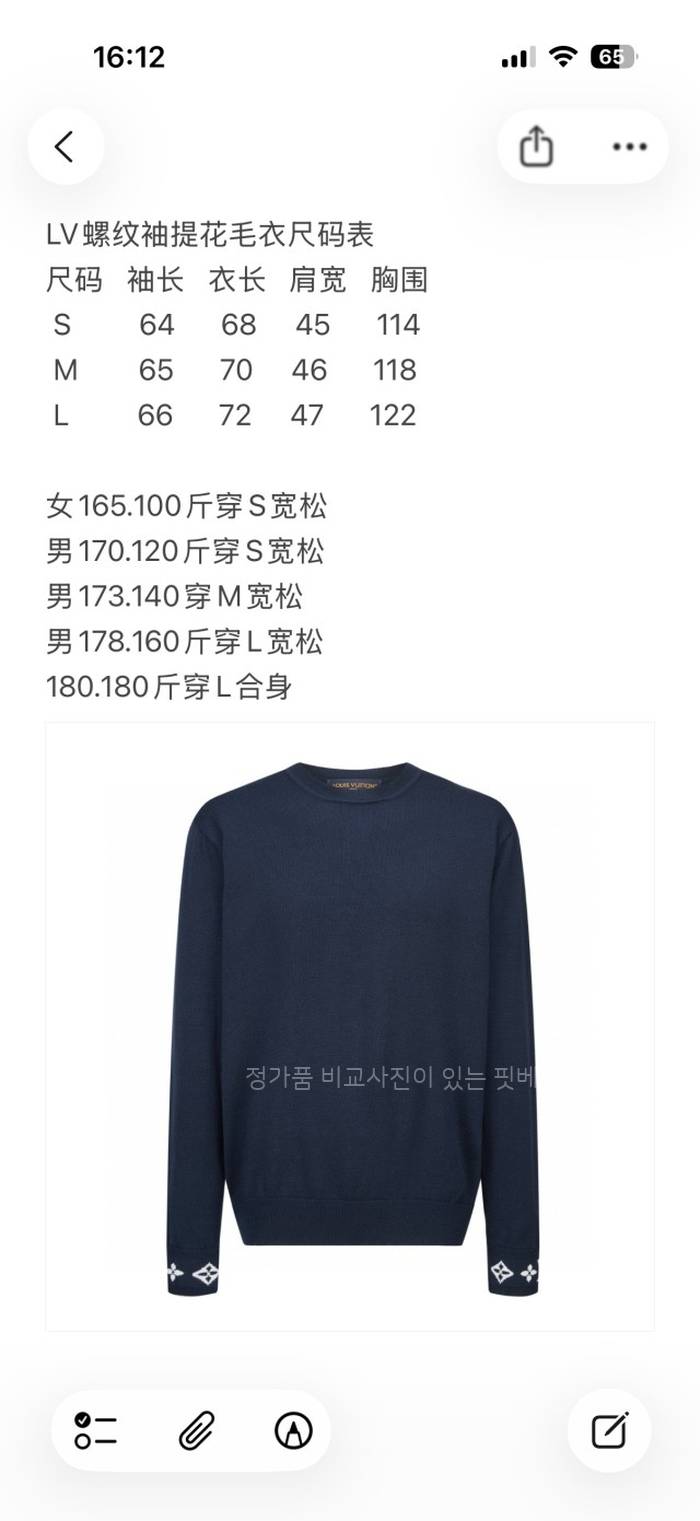Image resolution: width=700 pixels, height=1521 pixels.
Task: Share this note
Action: (537, 147)
